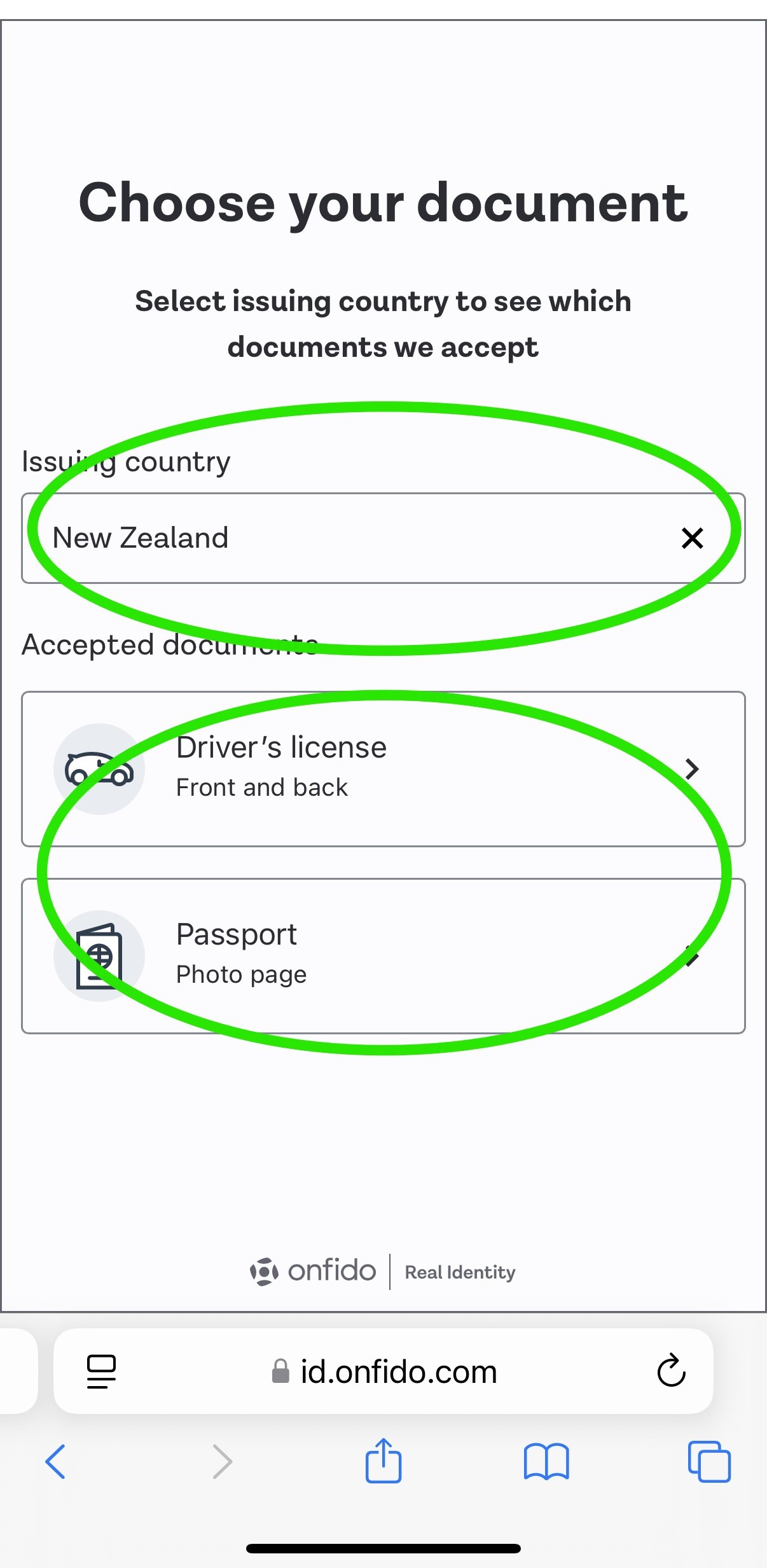Open page settings menu in address bar
This screenshot has width=767, height=1568.
point(101,1371)
